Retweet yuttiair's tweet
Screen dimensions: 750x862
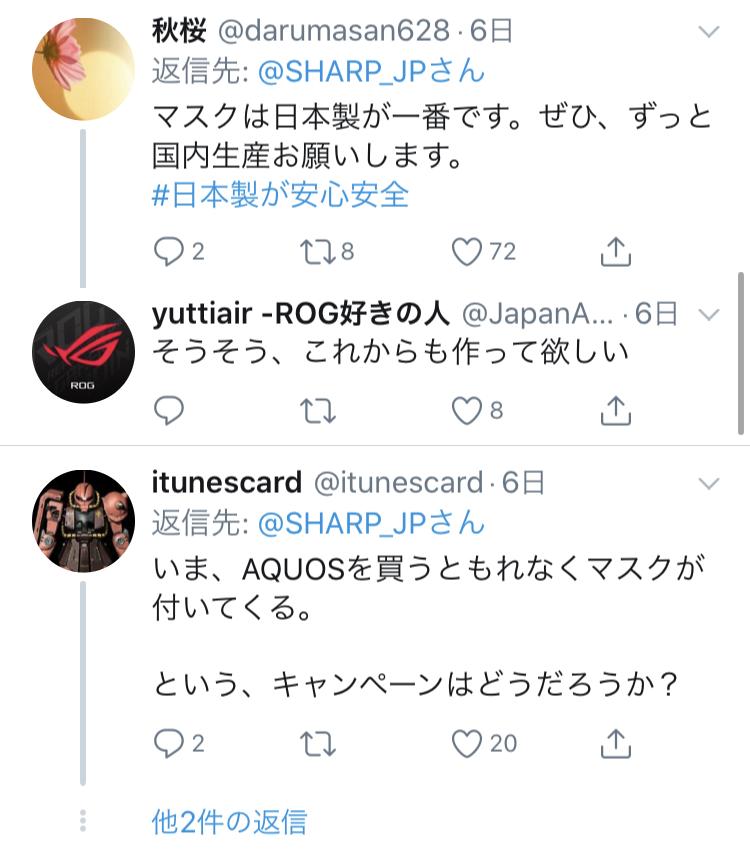(x=316, y=409)
